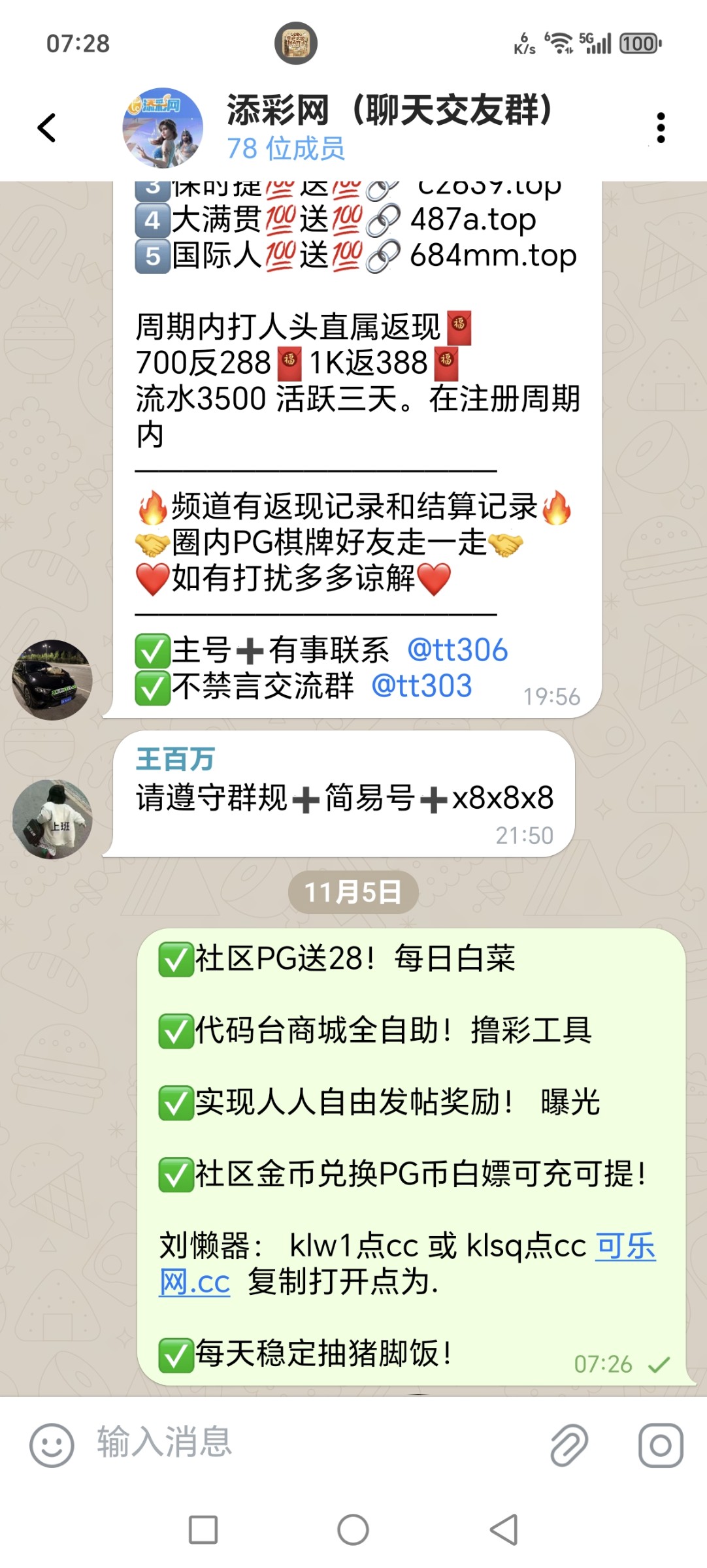The width and height of the screenshot is (707, 1568).
Task: Open the camera icon in the input bar
Action: coord(661,1445)
